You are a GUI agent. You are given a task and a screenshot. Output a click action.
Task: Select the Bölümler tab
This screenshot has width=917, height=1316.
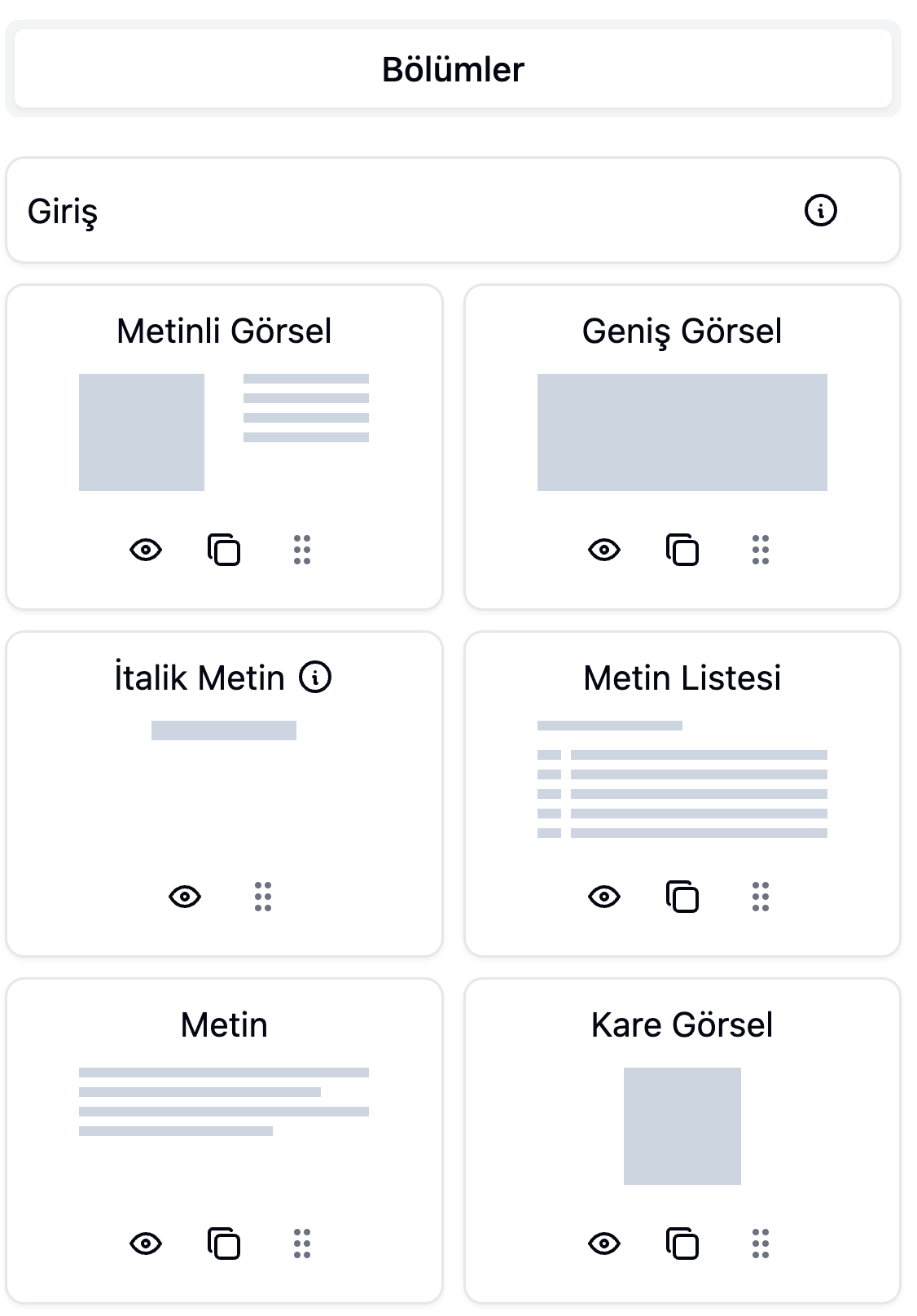click(x=453, y=69)
